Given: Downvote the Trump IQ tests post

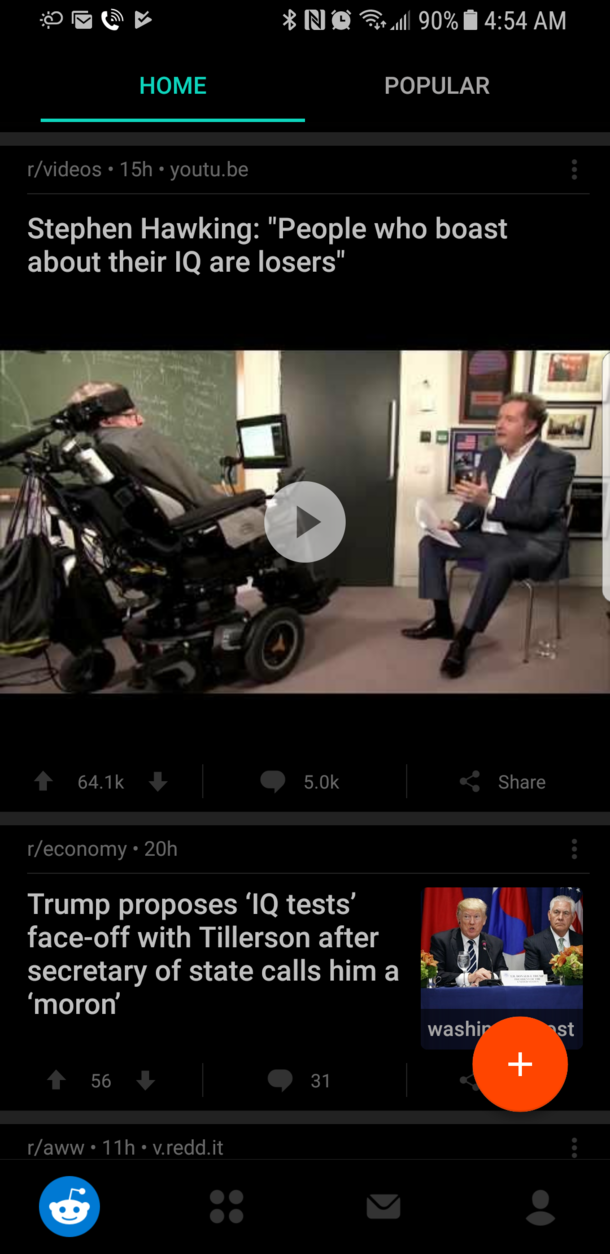Looking at the screenshot, I should click(146, 1080).
